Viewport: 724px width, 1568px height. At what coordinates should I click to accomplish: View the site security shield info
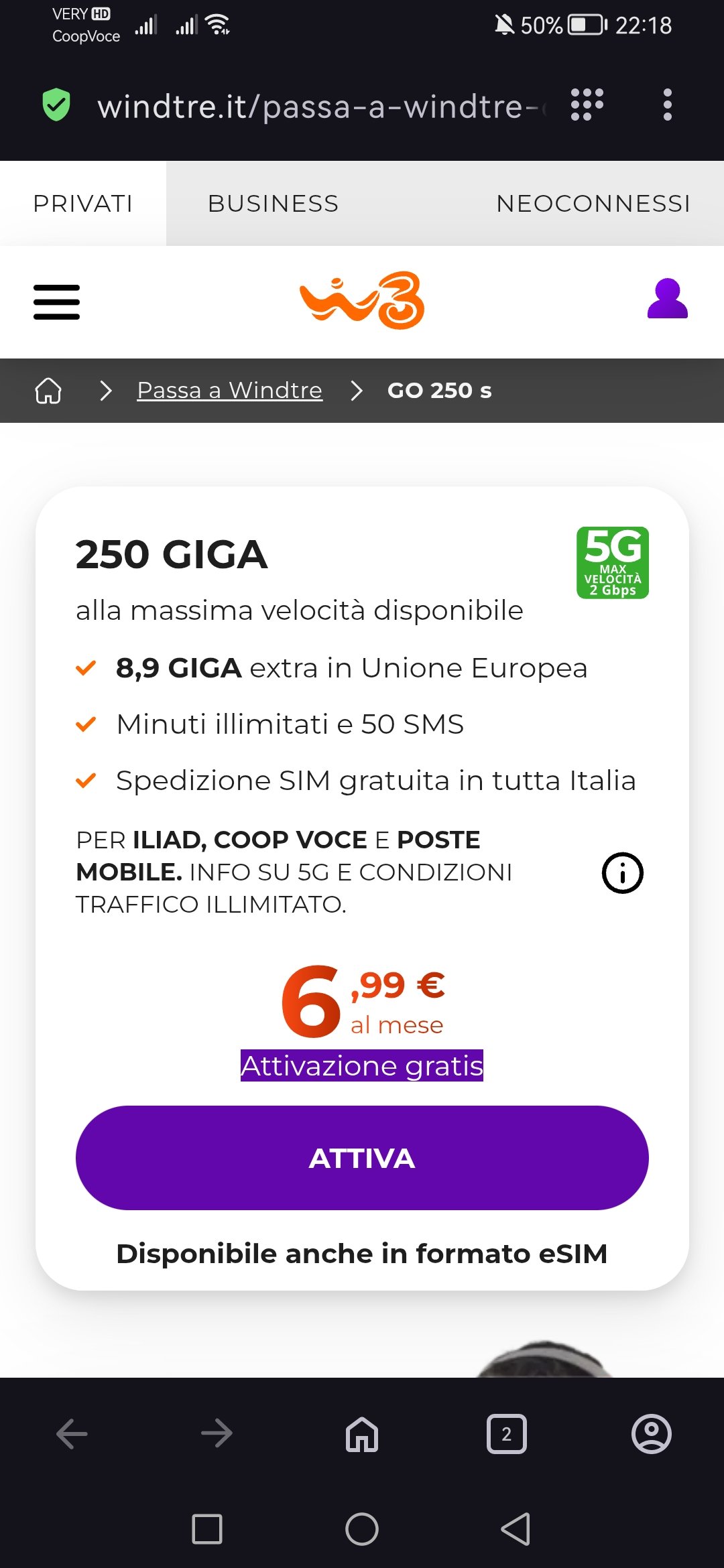(56, 105)
